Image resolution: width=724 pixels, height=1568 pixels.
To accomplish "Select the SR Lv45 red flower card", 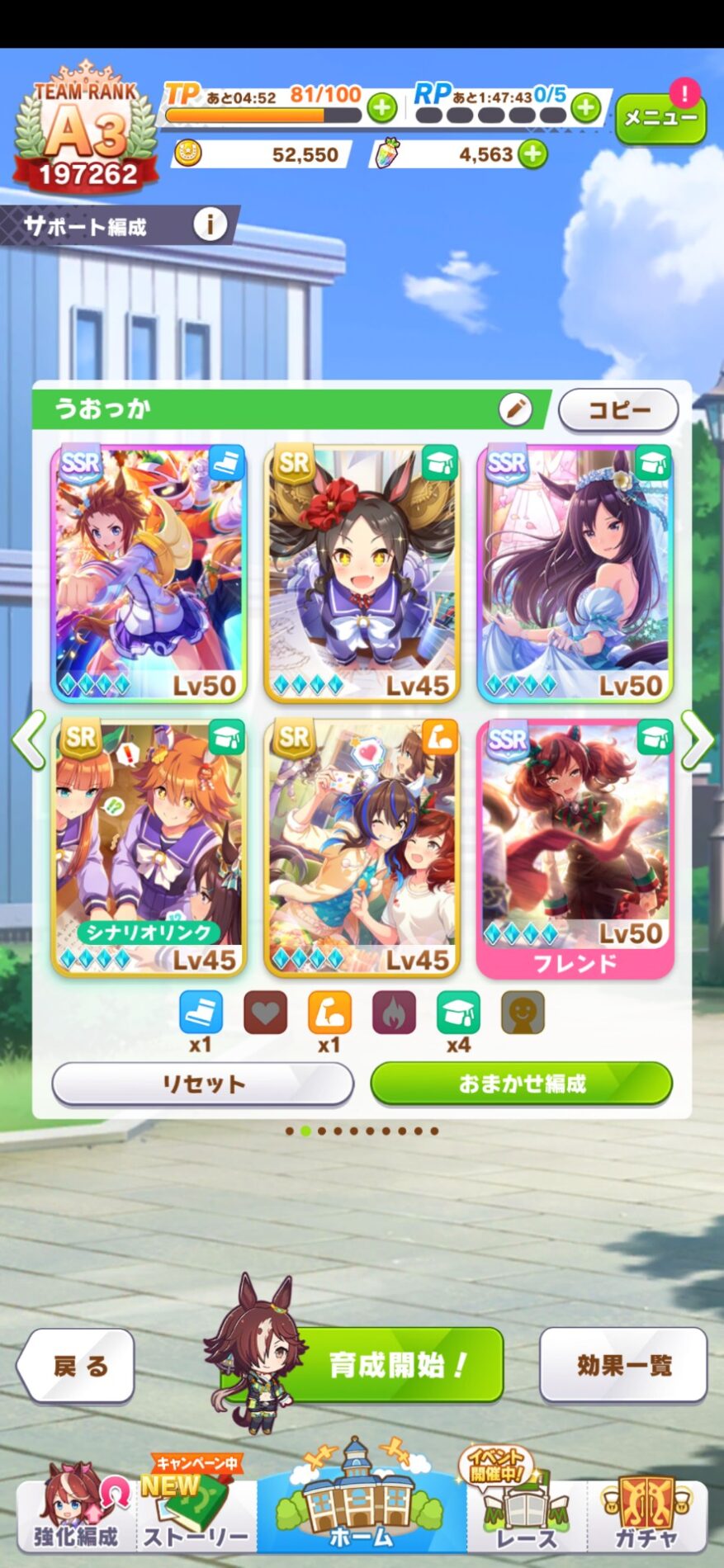I will click(x=362, y=574).
